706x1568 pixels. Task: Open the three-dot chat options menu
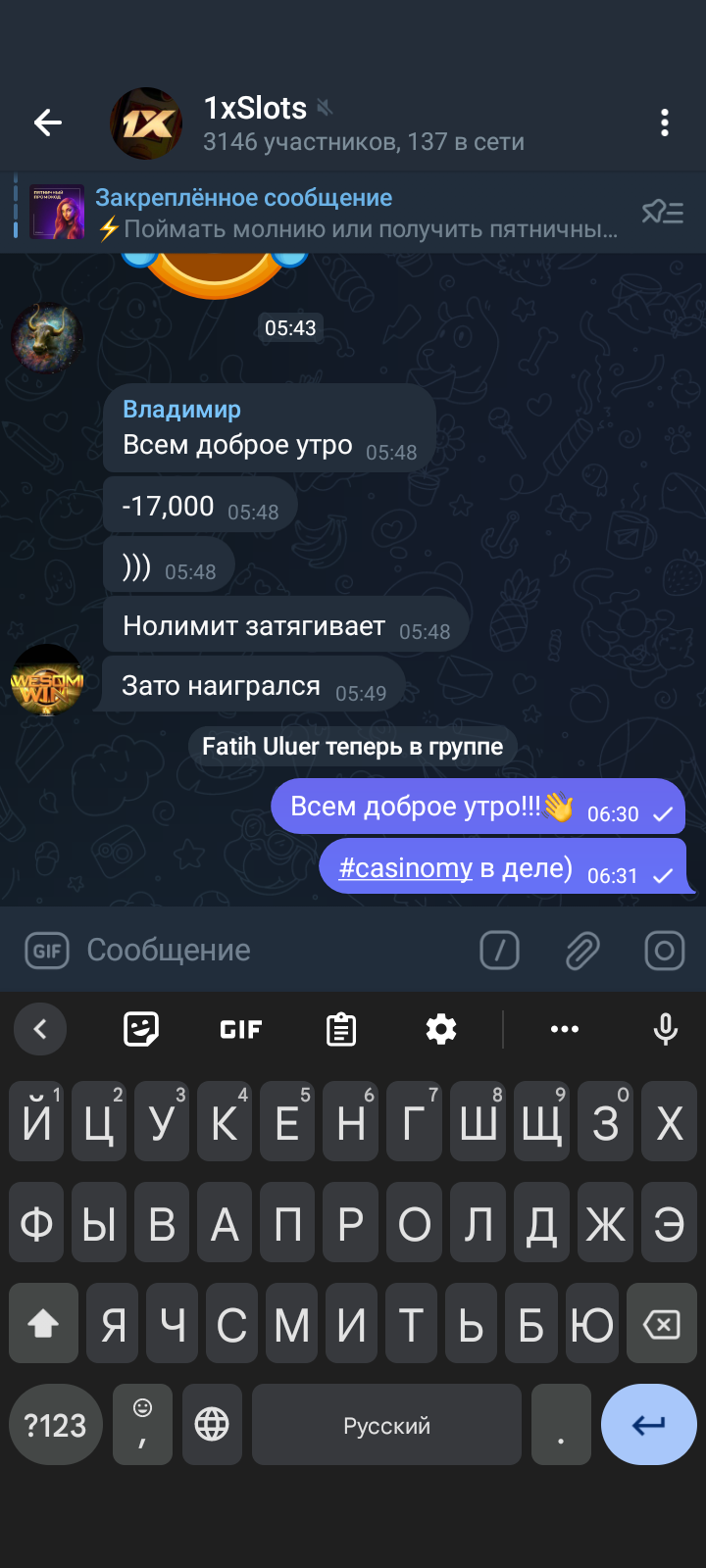(665, 122)
